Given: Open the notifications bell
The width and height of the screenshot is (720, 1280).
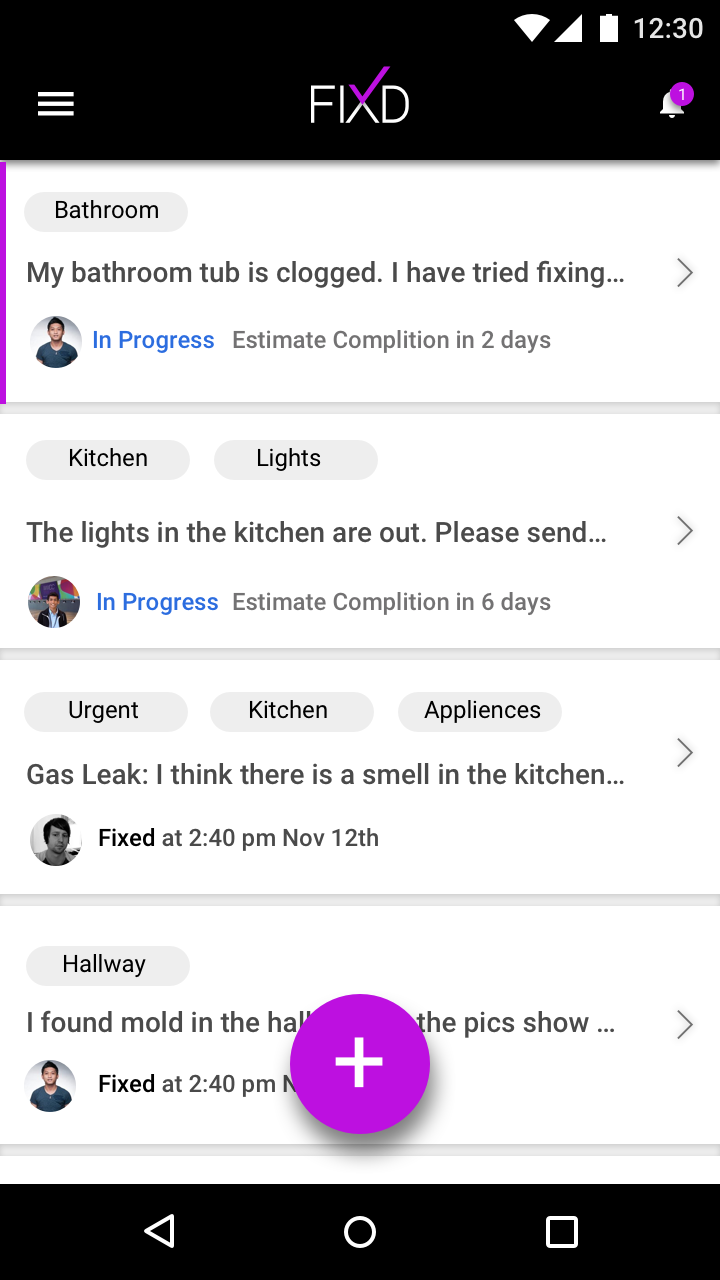Looking at the screenshot, I should pos(674,102).
